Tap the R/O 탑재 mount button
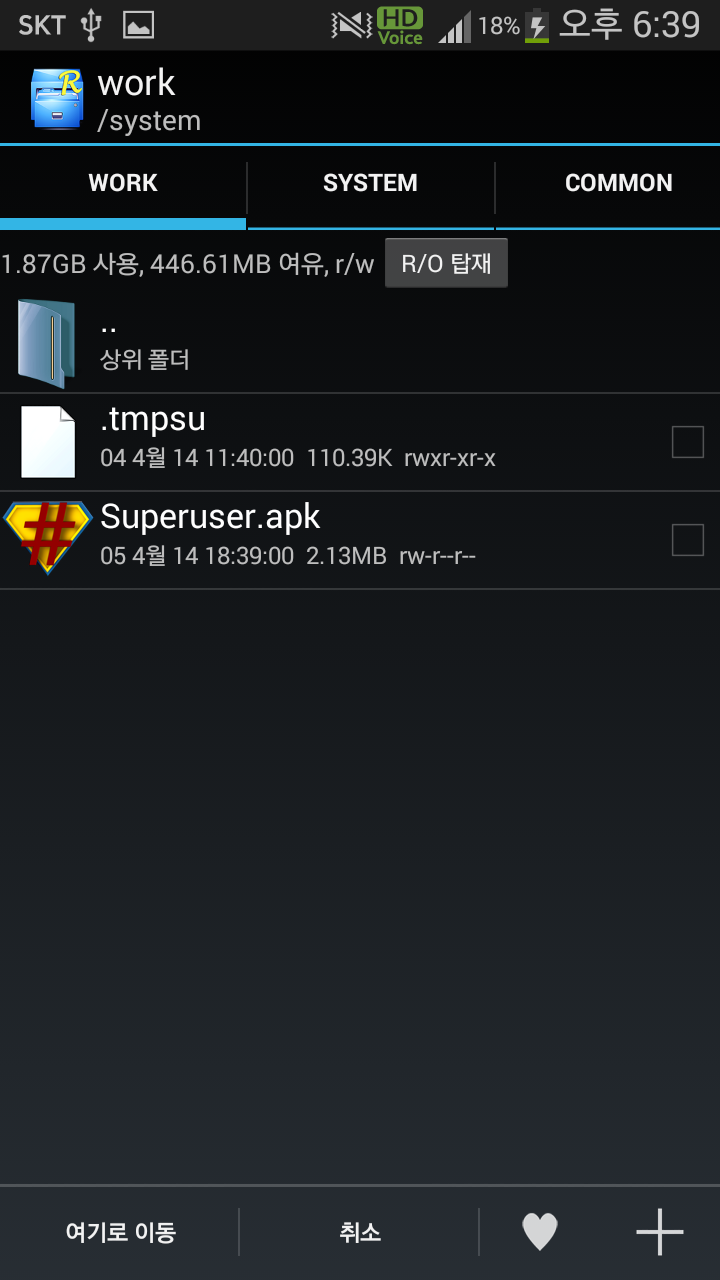 (x=446, y=264)
